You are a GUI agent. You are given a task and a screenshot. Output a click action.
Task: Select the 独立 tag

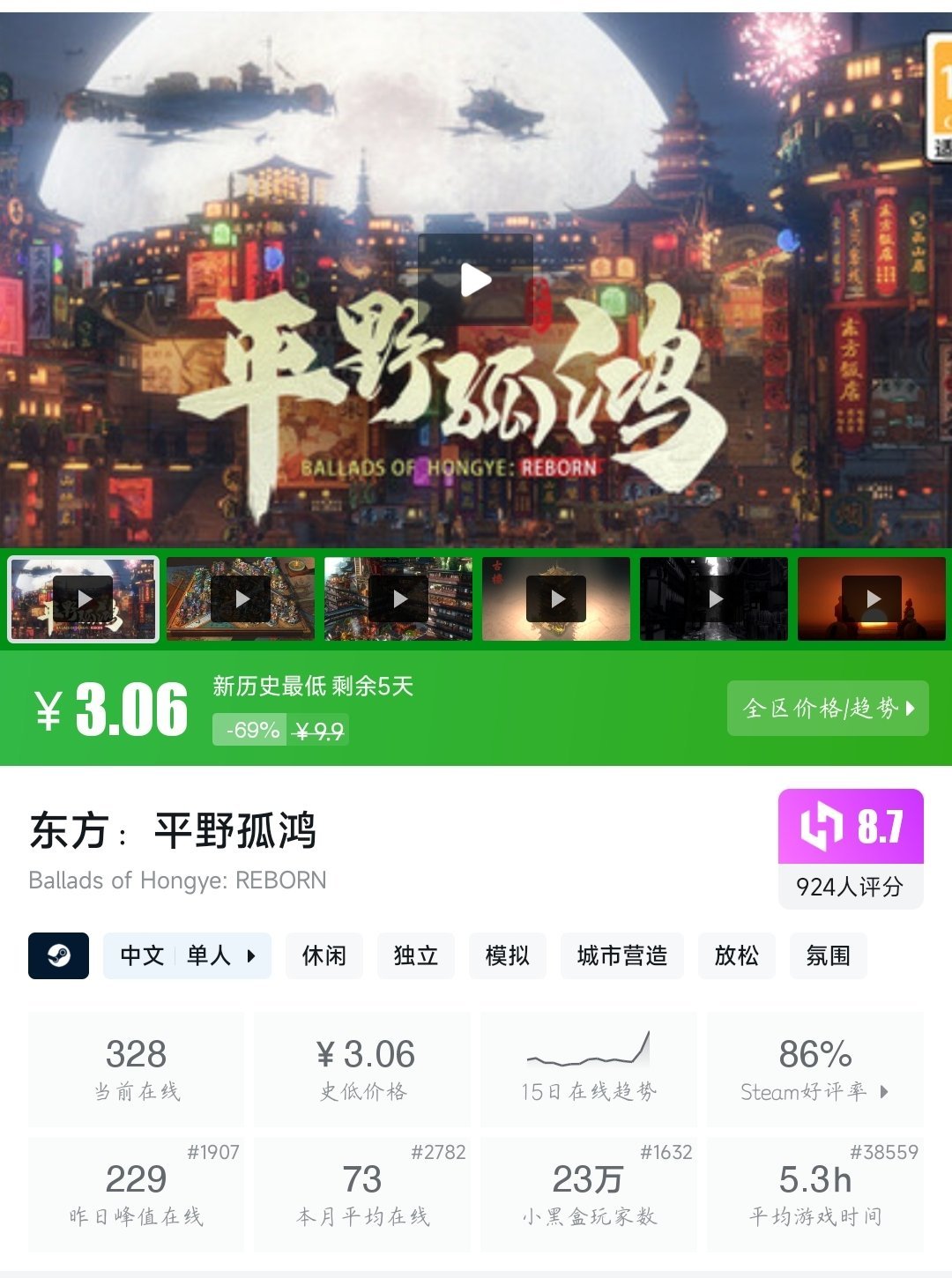[415, 955]
